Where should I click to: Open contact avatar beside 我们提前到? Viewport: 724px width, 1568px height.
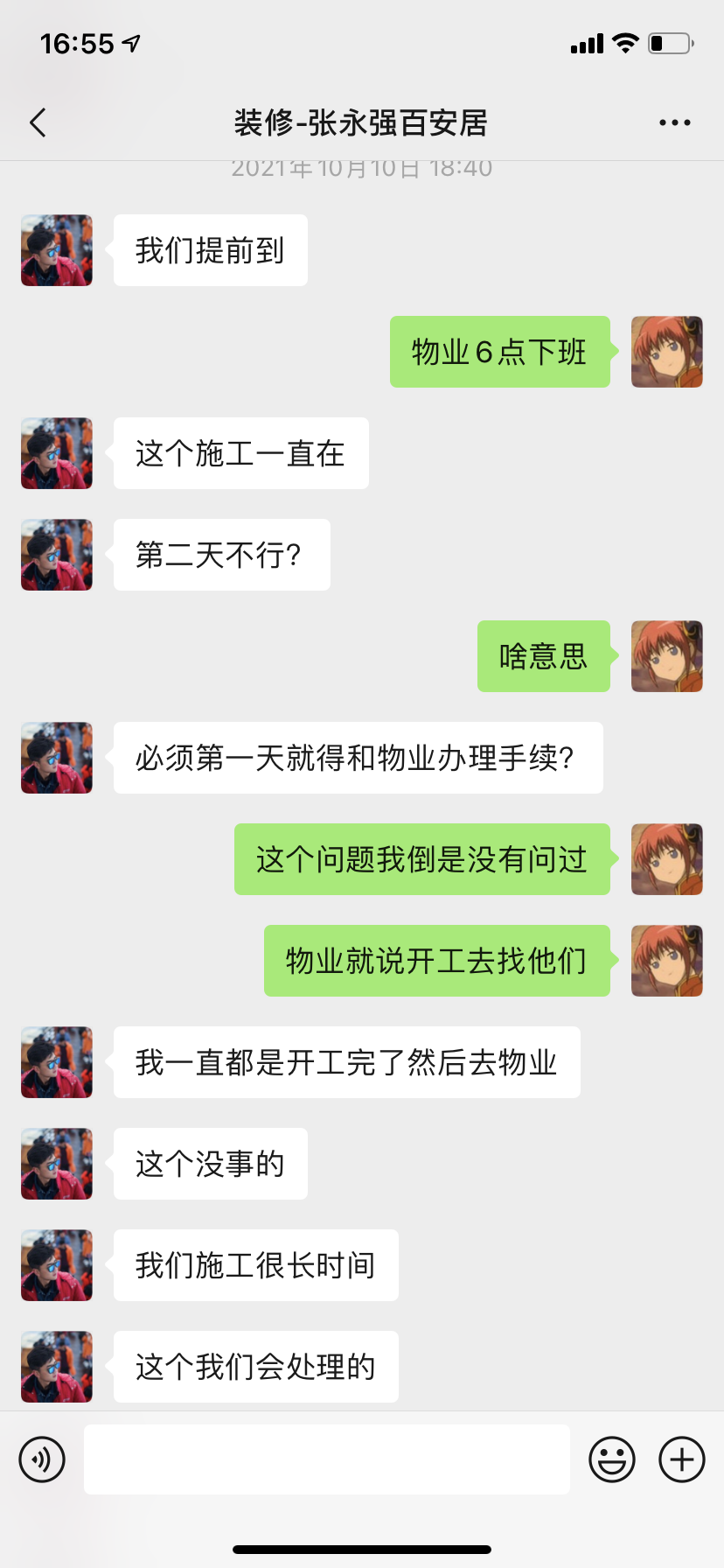tap(57, 250)
